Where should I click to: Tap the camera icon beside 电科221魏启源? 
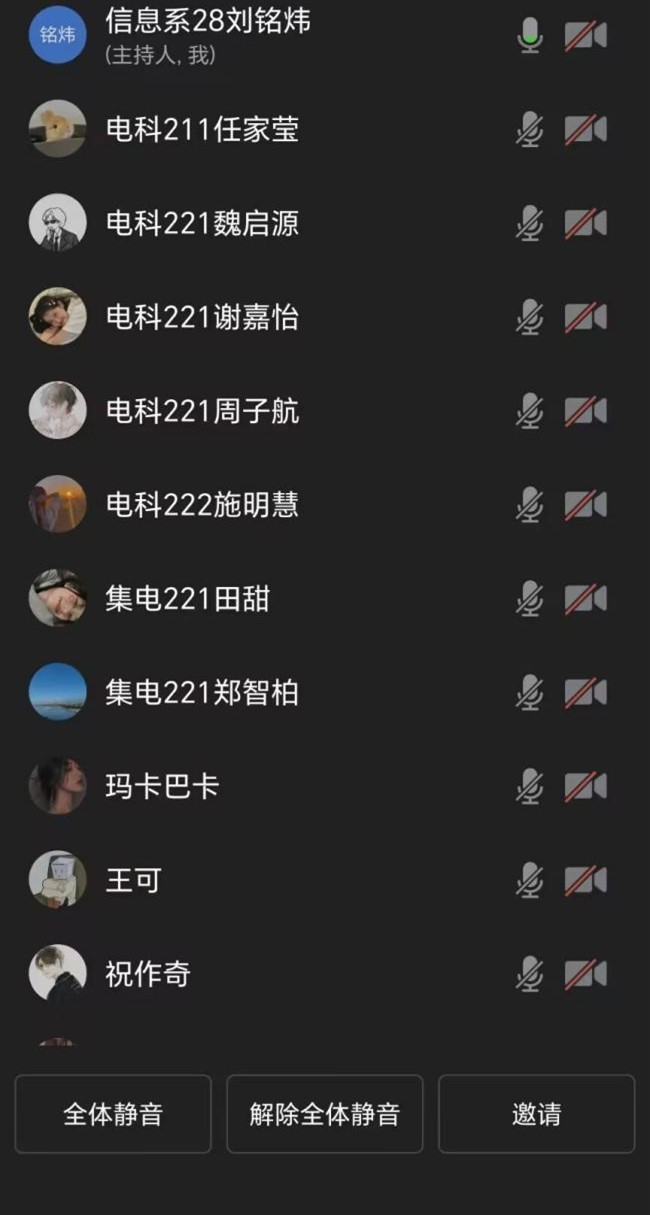585,223
